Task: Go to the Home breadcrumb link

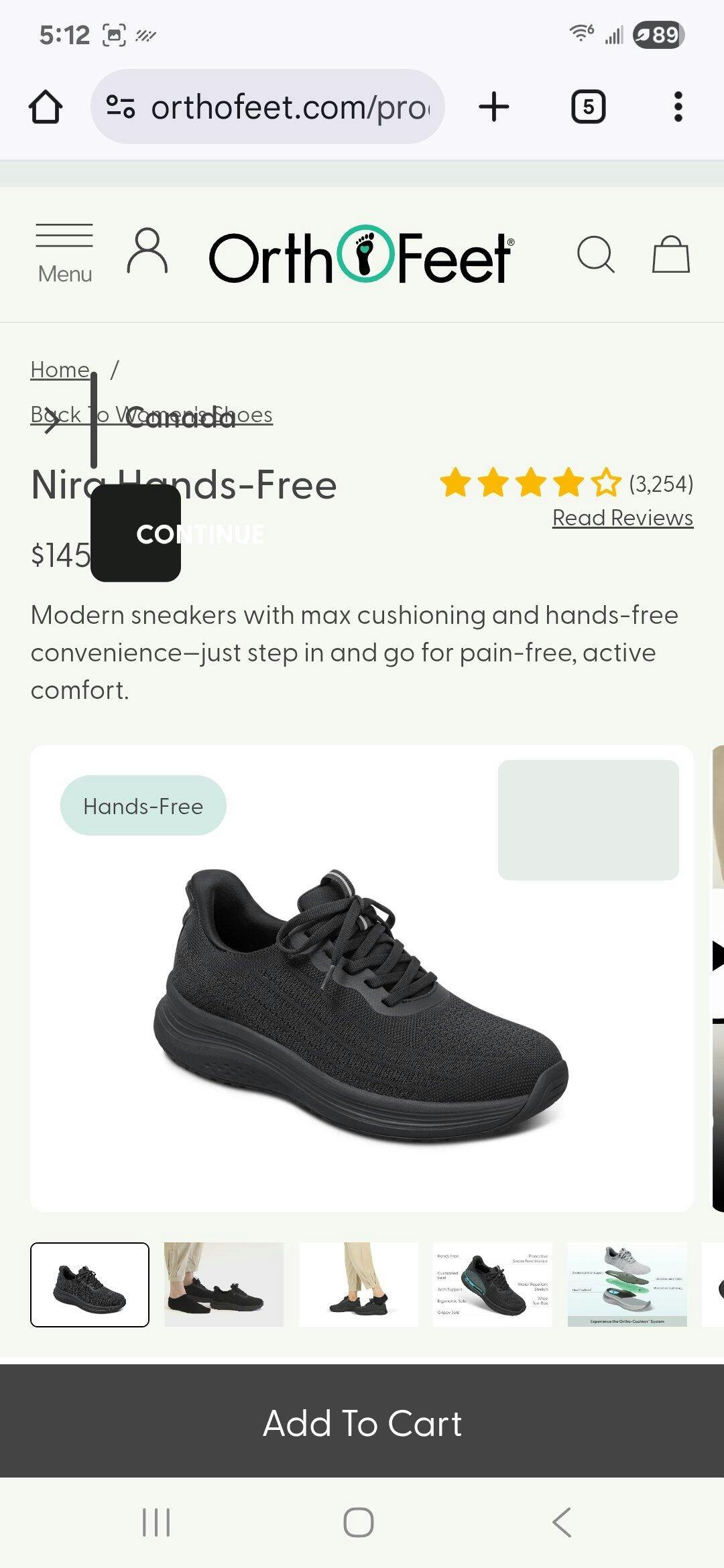Action: pos(60,369)
